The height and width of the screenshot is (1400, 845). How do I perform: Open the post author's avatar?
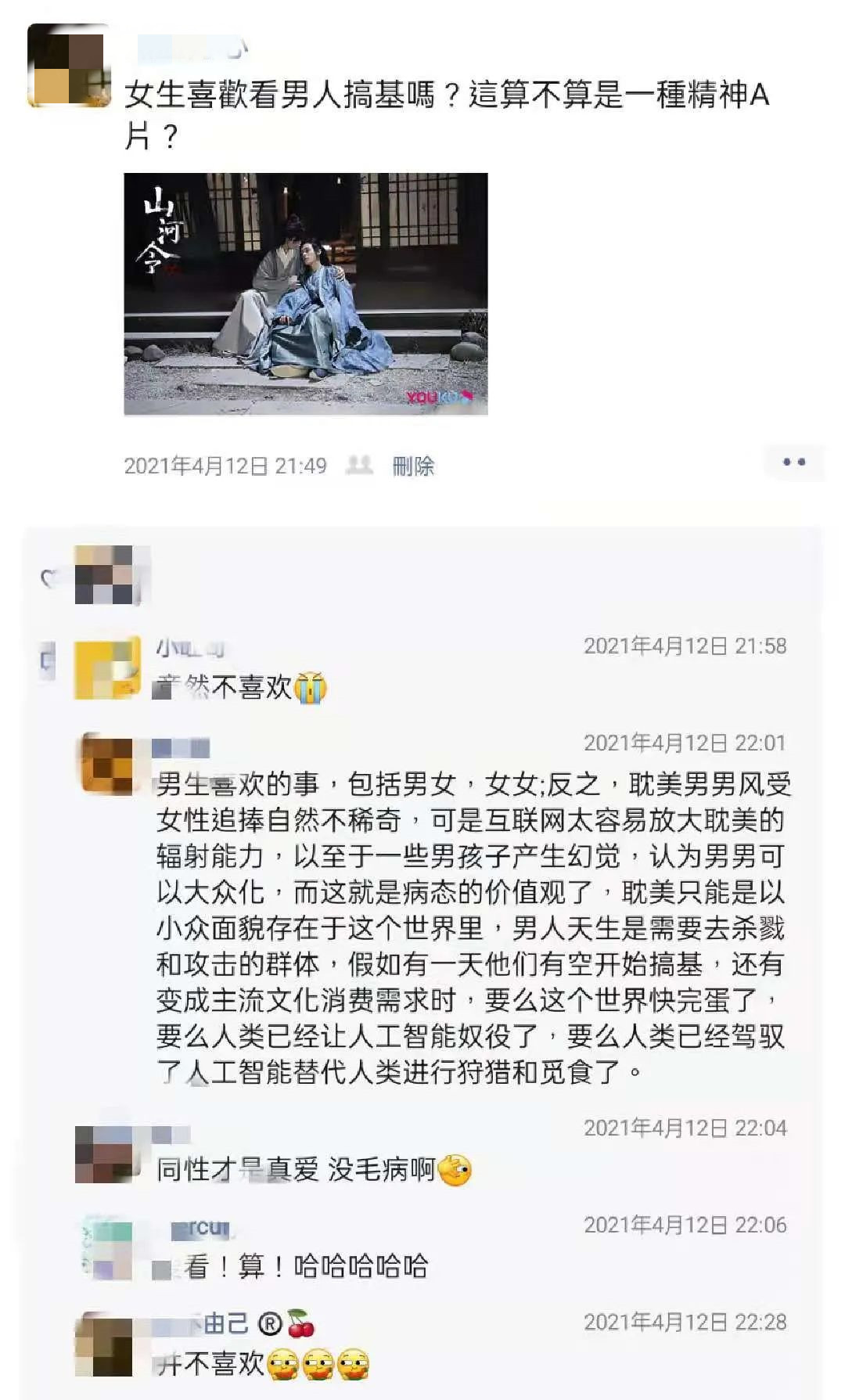pos(68,65)
